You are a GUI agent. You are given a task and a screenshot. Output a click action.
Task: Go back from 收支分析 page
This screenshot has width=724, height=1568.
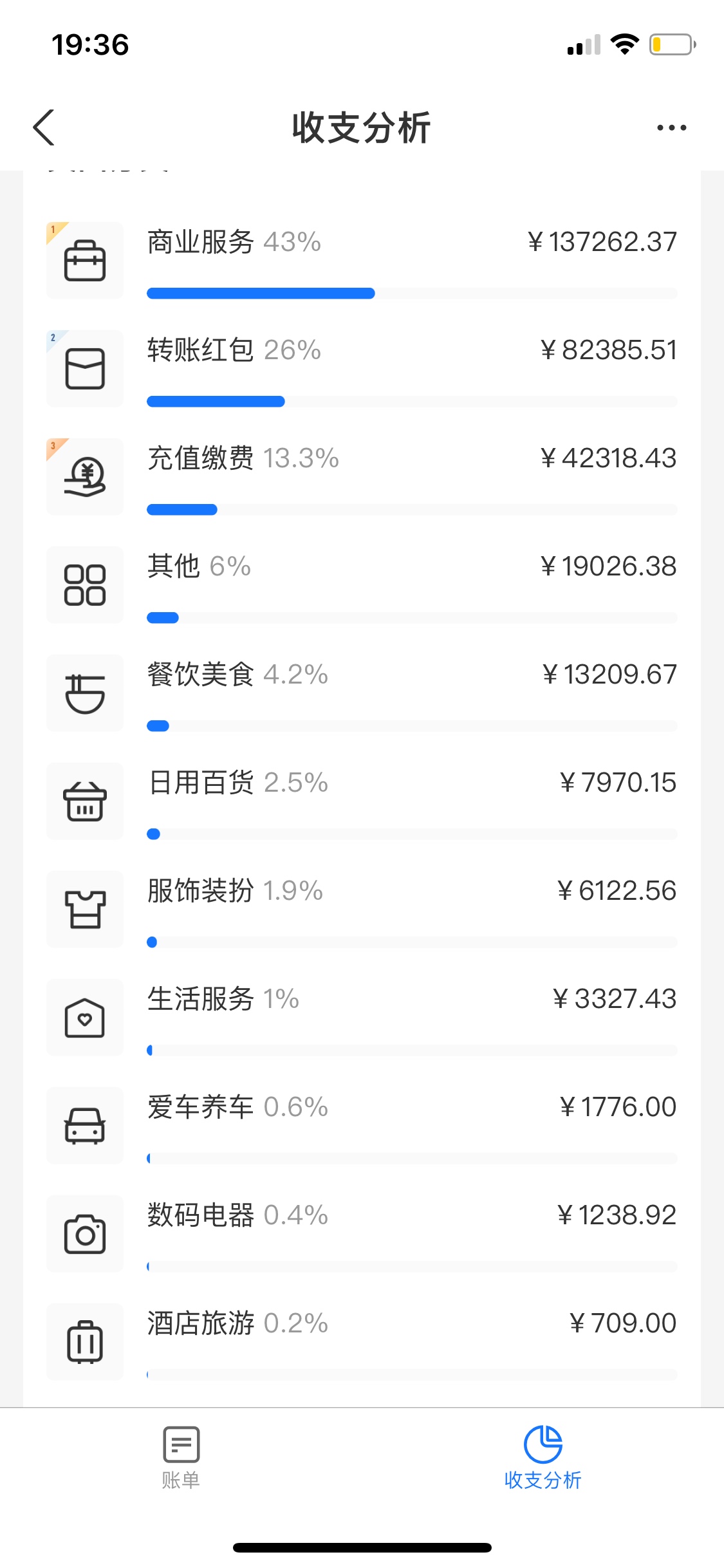44,127
